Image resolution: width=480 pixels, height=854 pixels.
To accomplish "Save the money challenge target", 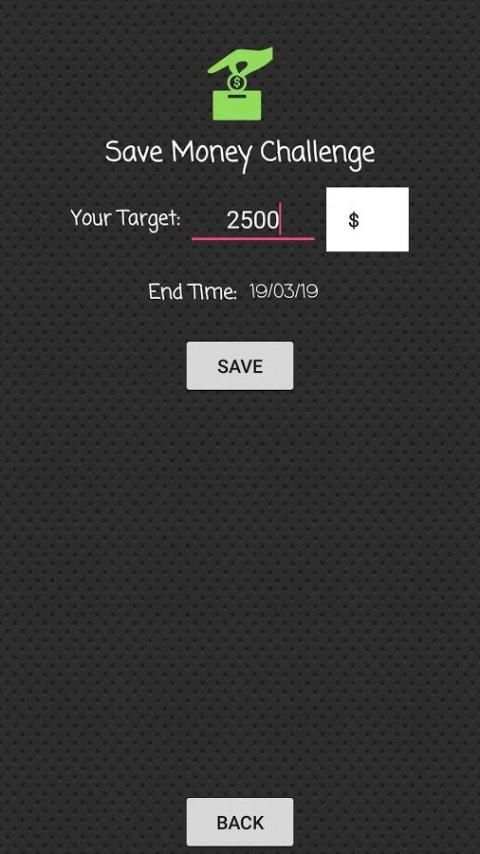I will (x=240, y=366).
